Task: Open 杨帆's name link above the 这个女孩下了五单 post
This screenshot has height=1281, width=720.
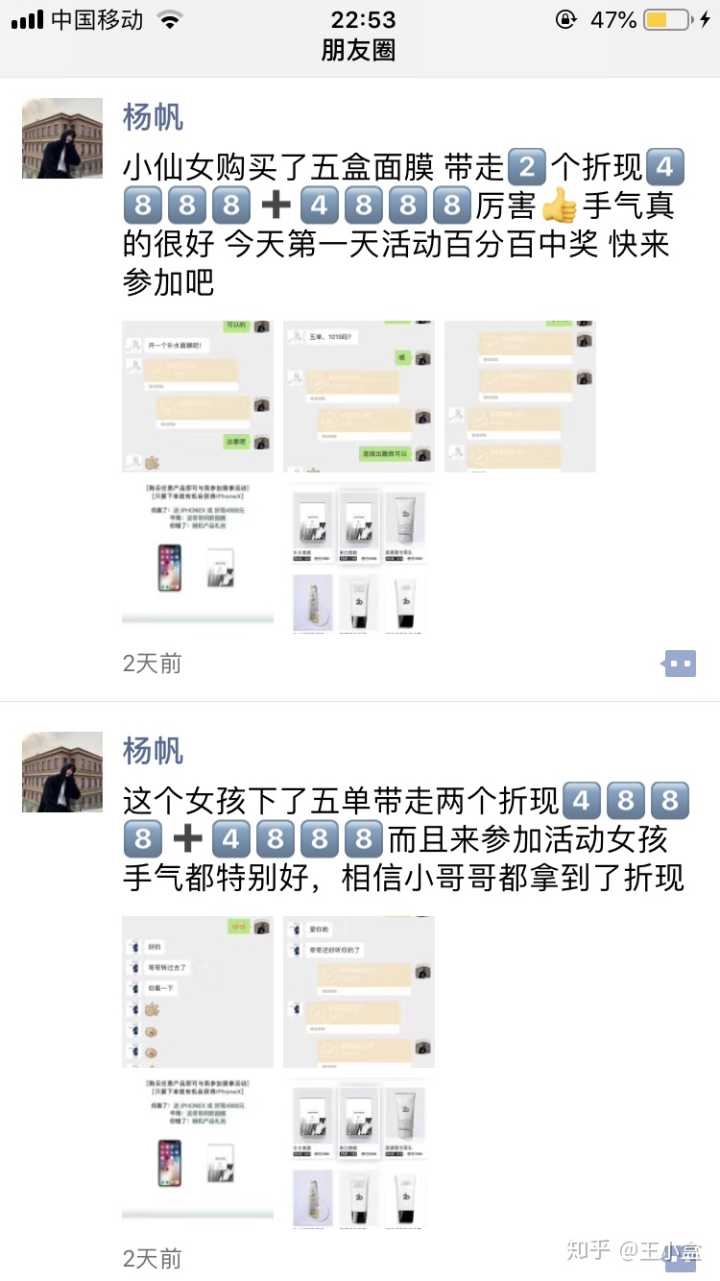Action: click(152, 750)
